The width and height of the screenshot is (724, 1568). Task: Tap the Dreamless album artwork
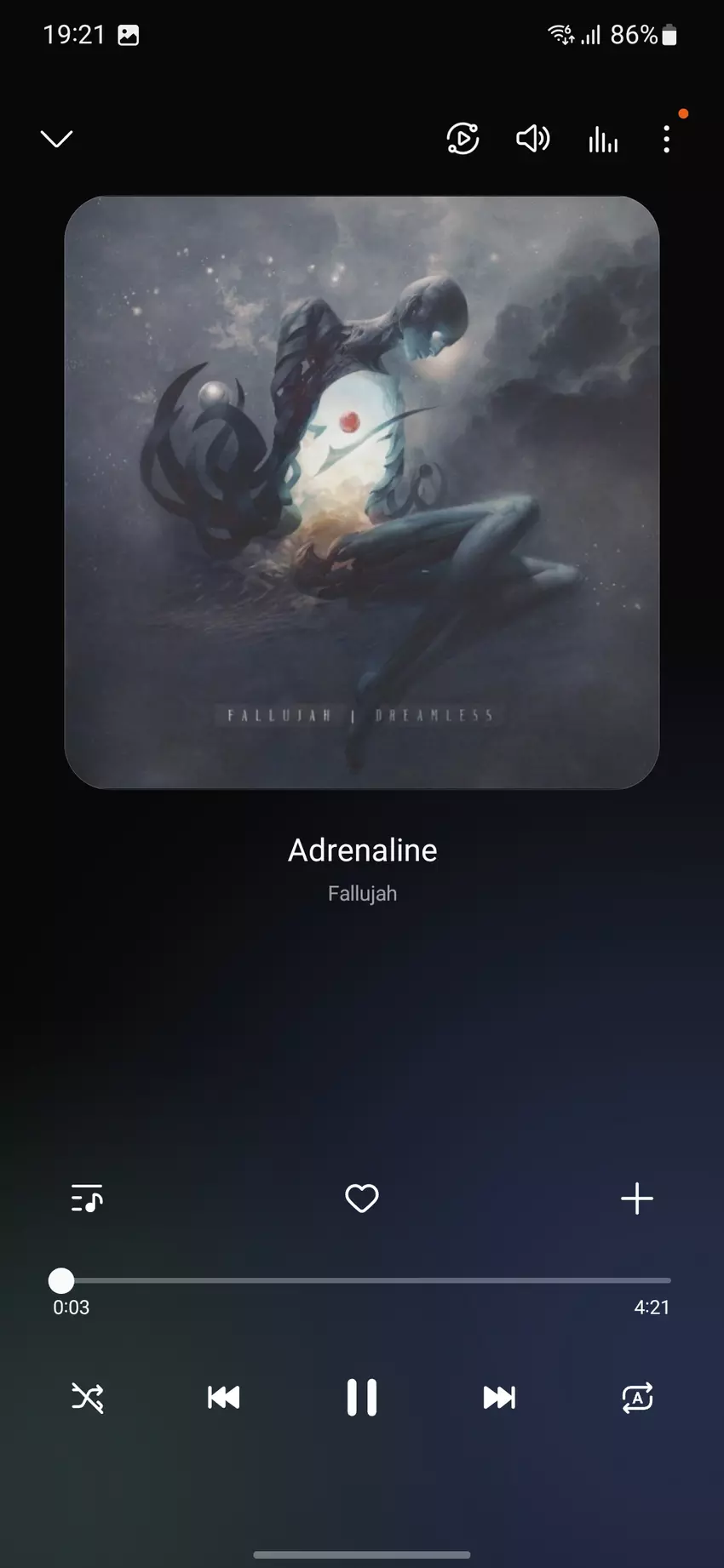(x=362, y=492)
